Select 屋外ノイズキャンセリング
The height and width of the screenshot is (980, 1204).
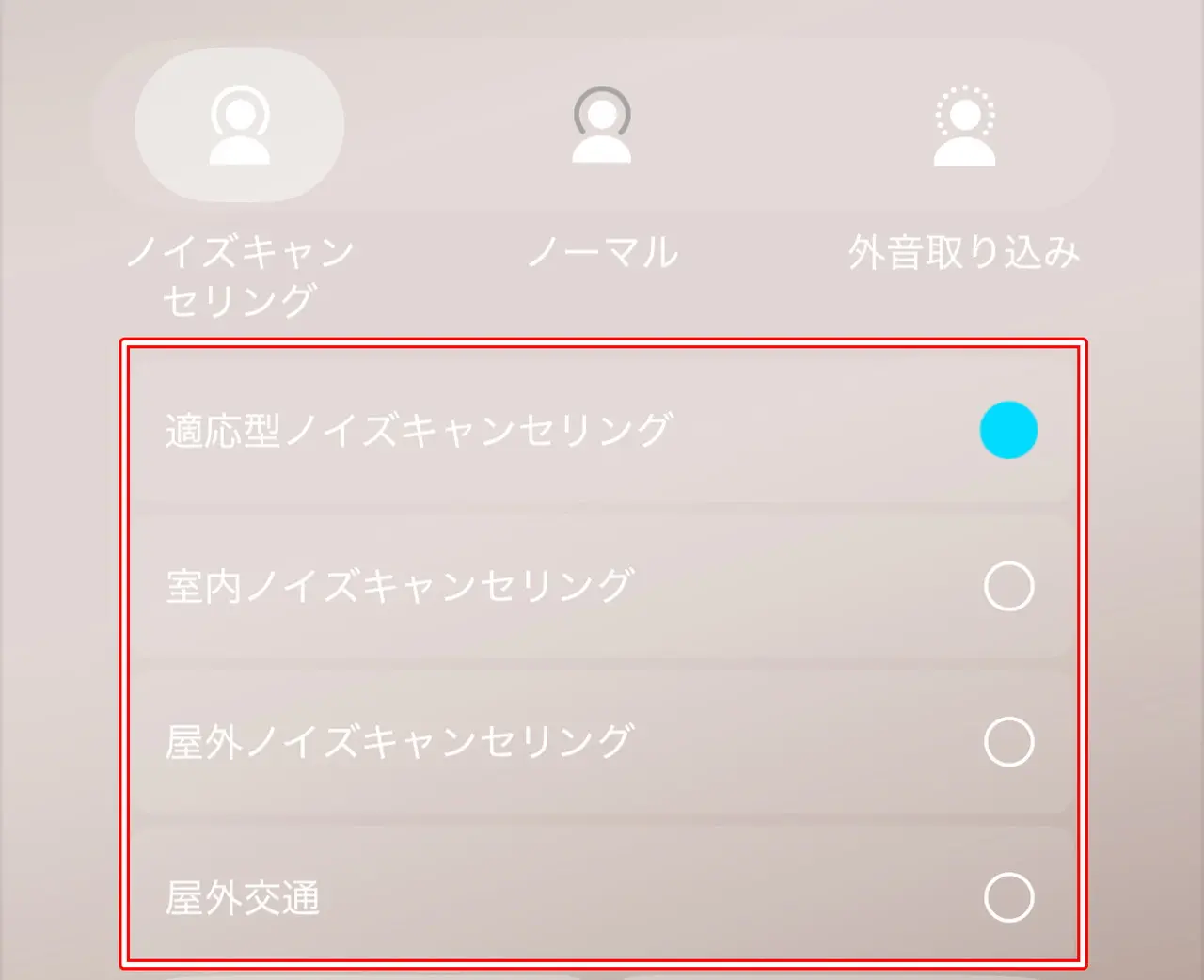(1008, 742)
